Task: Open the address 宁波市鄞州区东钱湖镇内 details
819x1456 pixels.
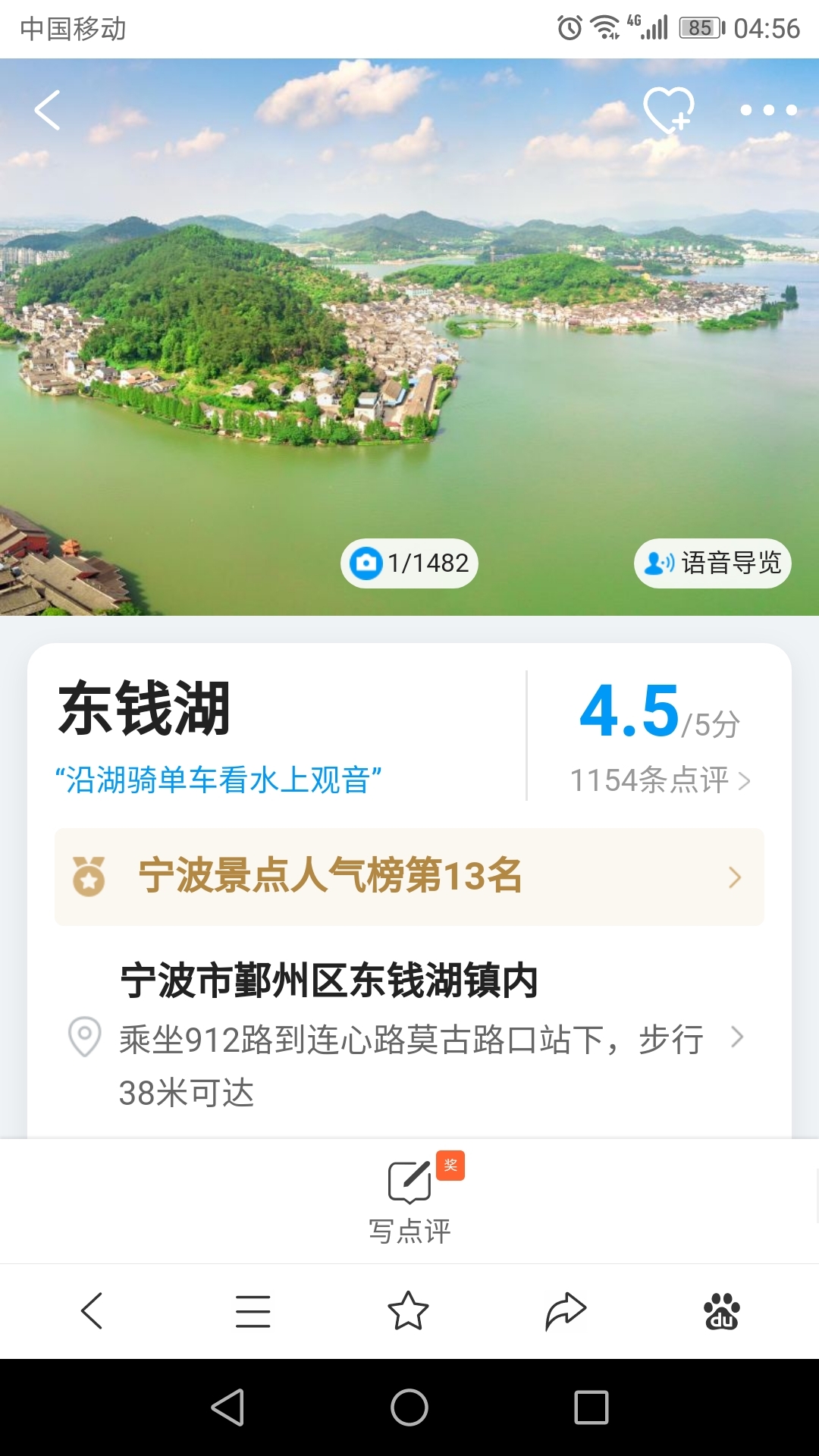Action: [409, 1036]
